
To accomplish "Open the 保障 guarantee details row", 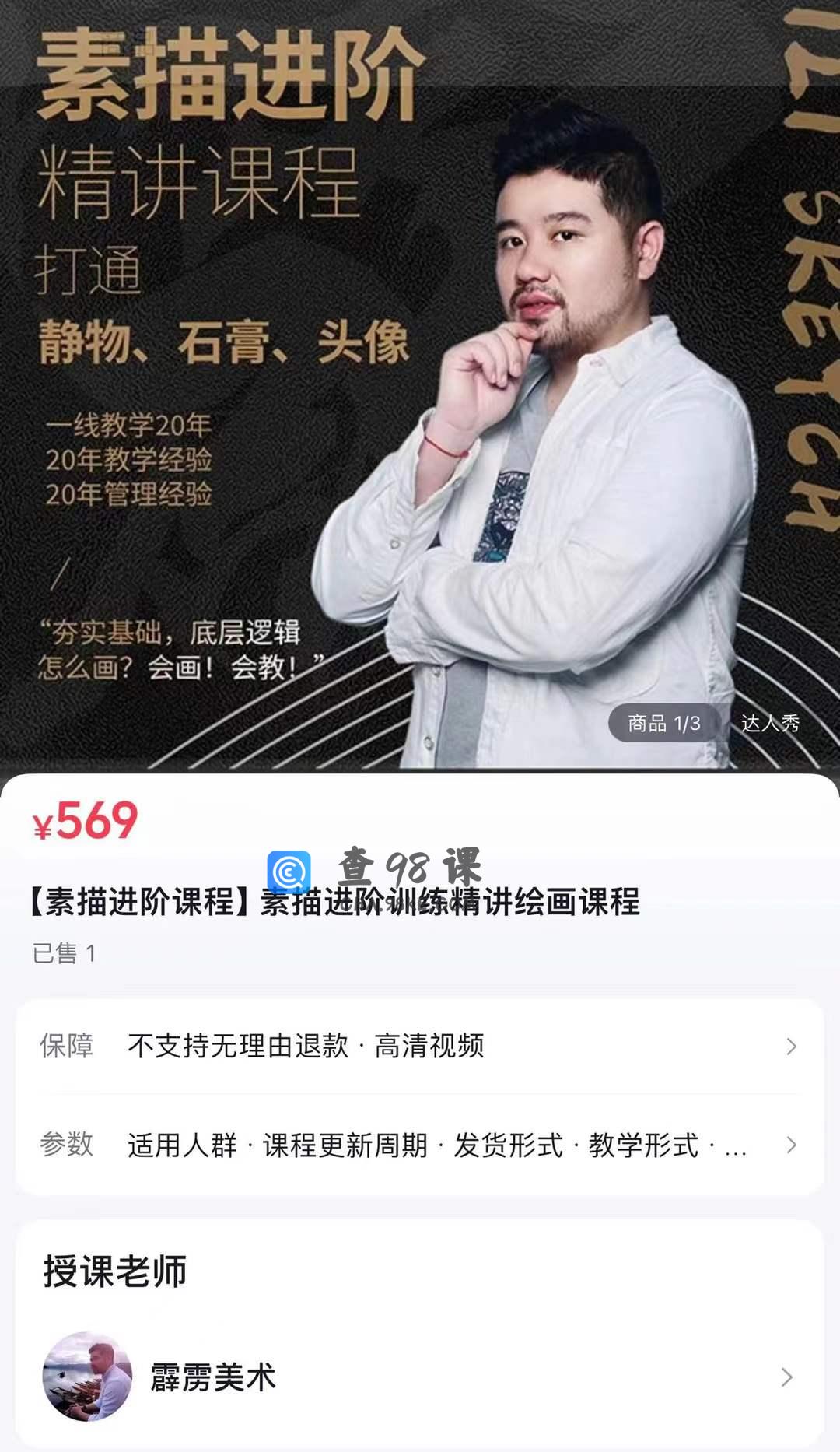I will click(420, 1047).
